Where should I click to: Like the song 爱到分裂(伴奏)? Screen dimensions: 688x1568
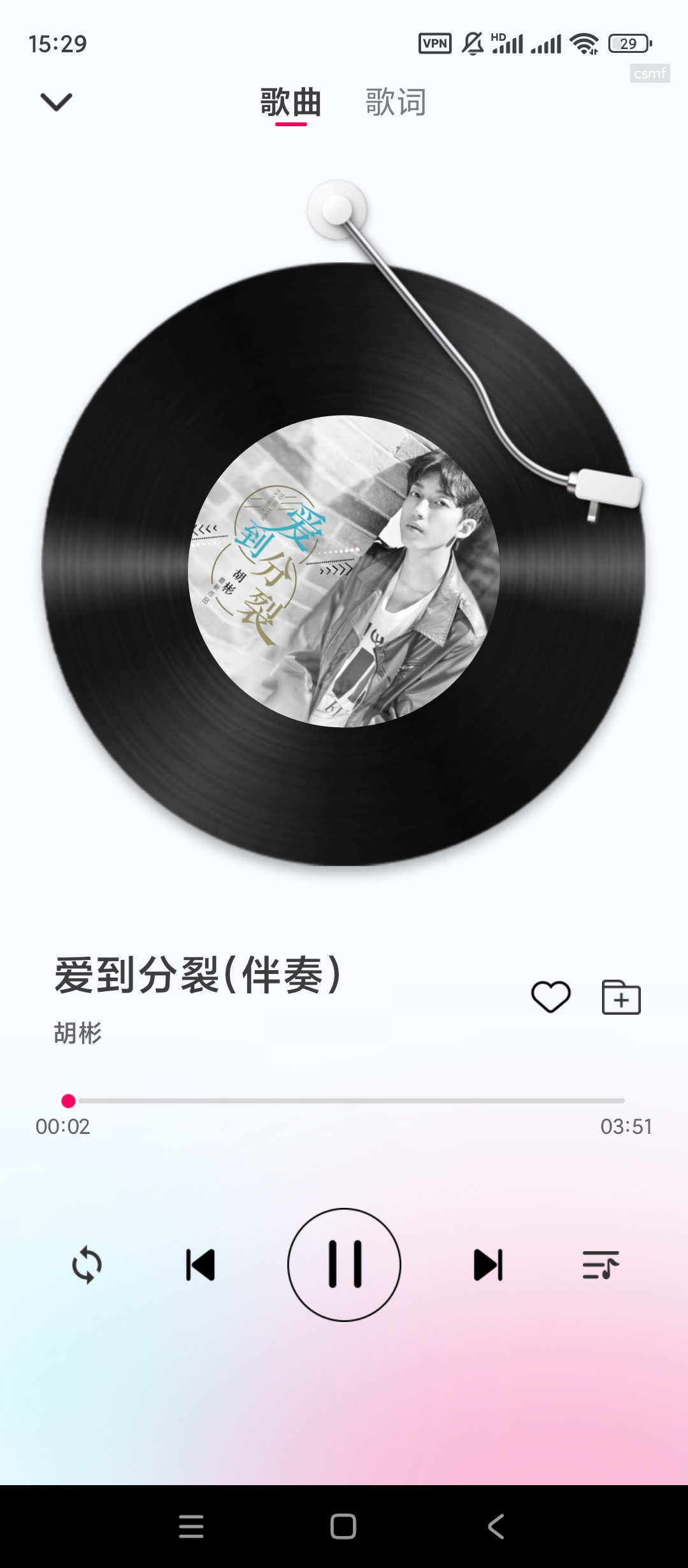coord(551,997)
